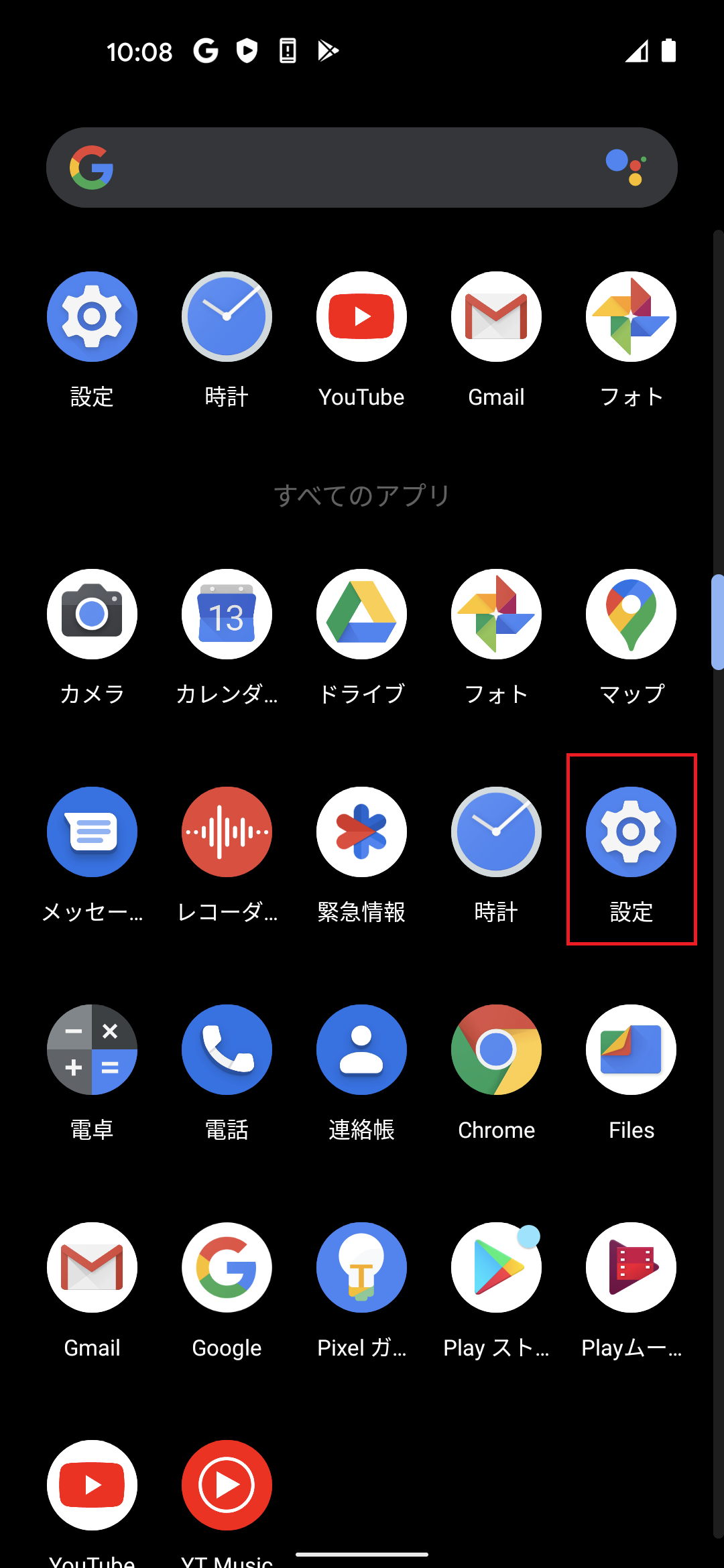This screenshot has width=724, height=1568.
Task: Open the Pixel ガイド app
Action: click(361, 1266)
